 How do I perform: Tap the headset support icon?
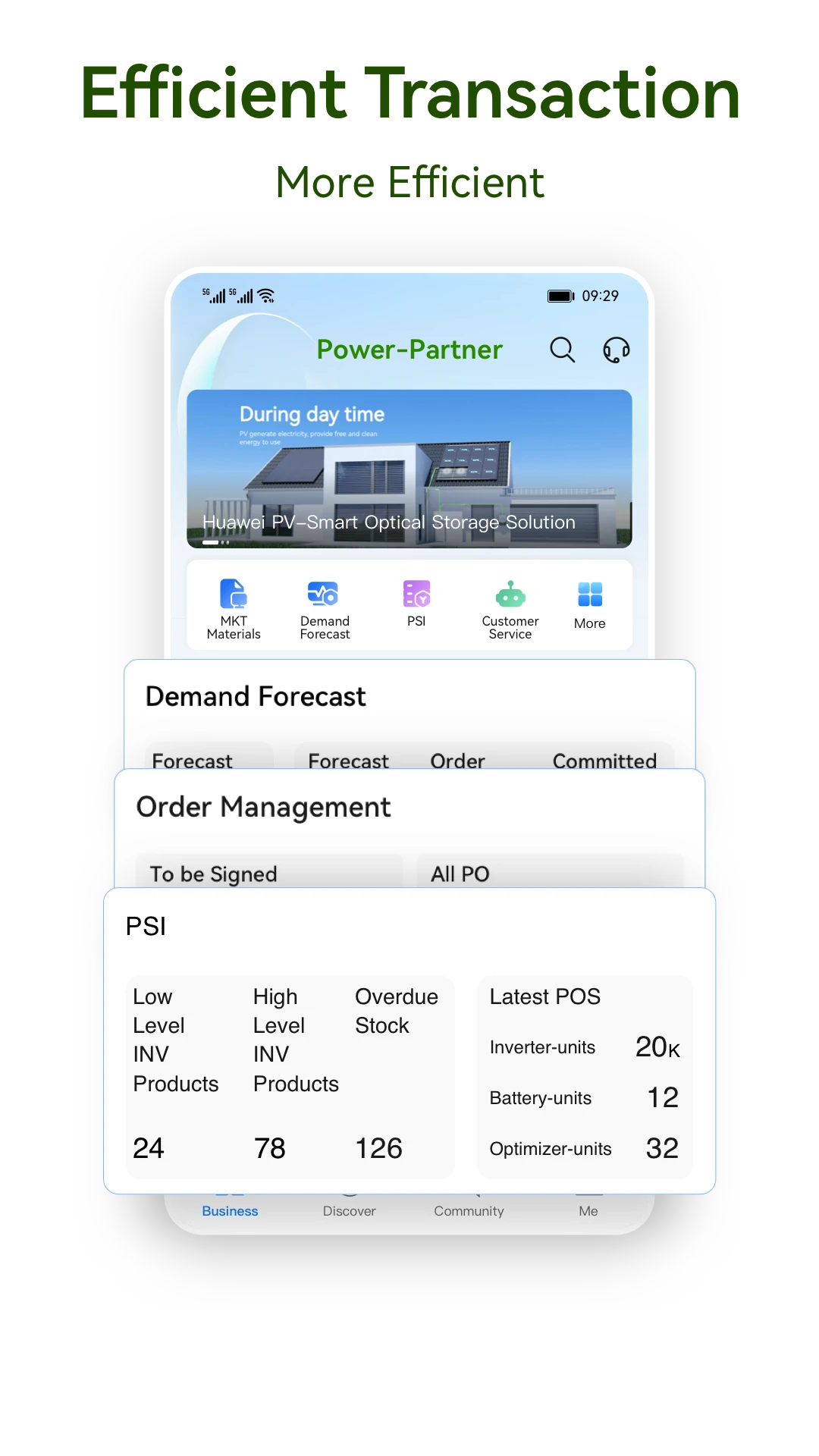click(616, 350)
